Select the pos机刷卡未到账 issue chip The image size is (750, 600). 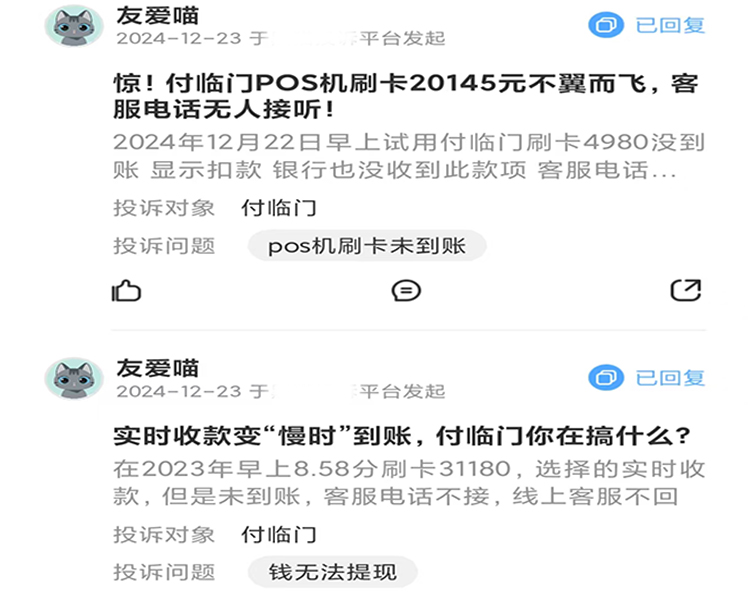[367, 246]
